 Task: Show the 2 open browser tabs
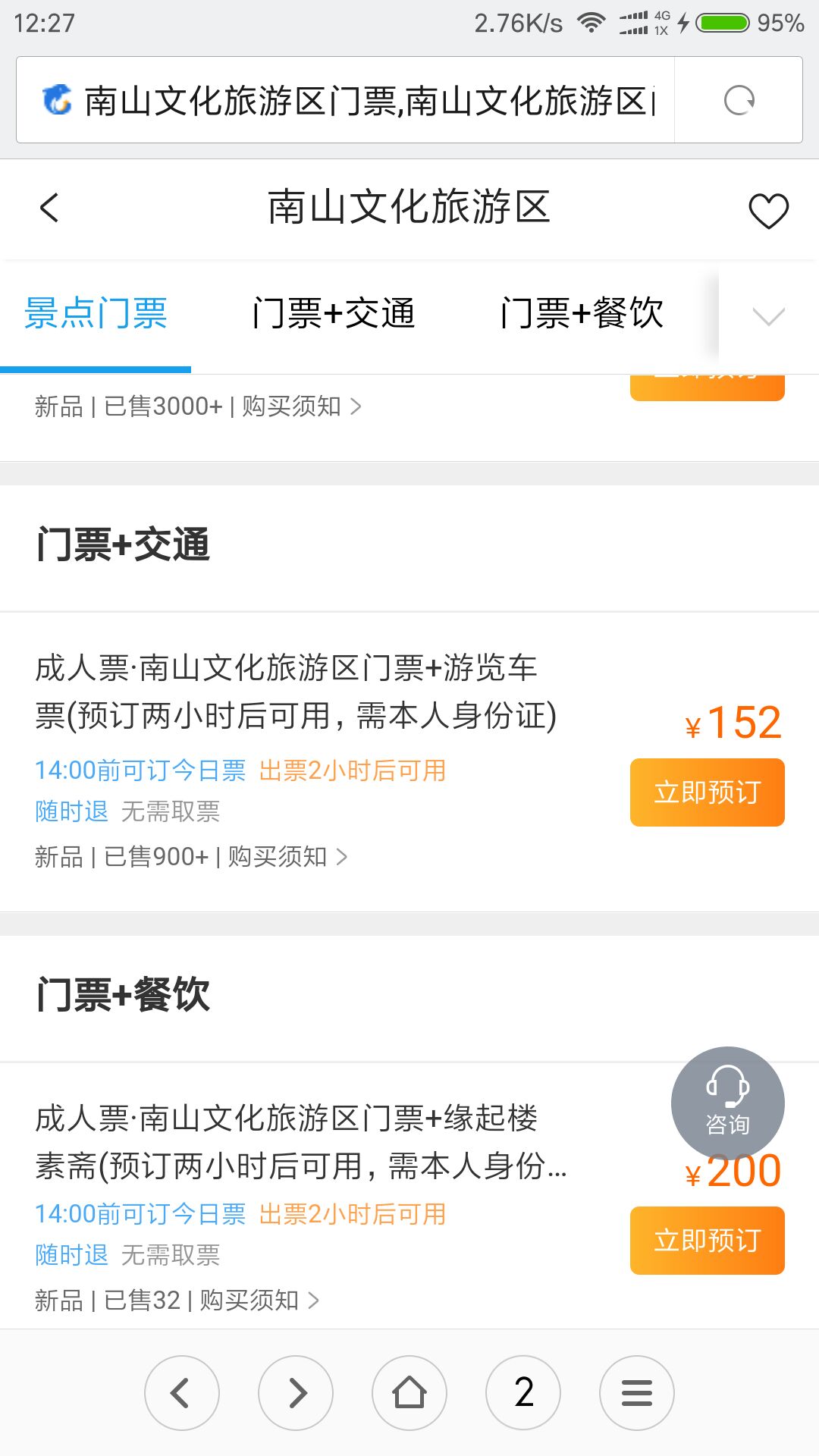pyautogui.click(x=523, y=1393)
